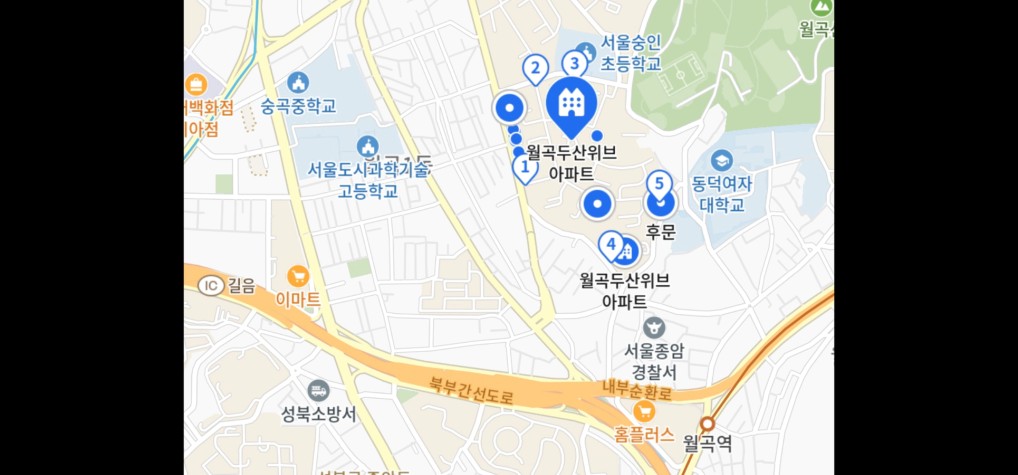Tap the 성북소방서 fire station icon
Viewport: 1018px width, 475px height.
point(318,391)
